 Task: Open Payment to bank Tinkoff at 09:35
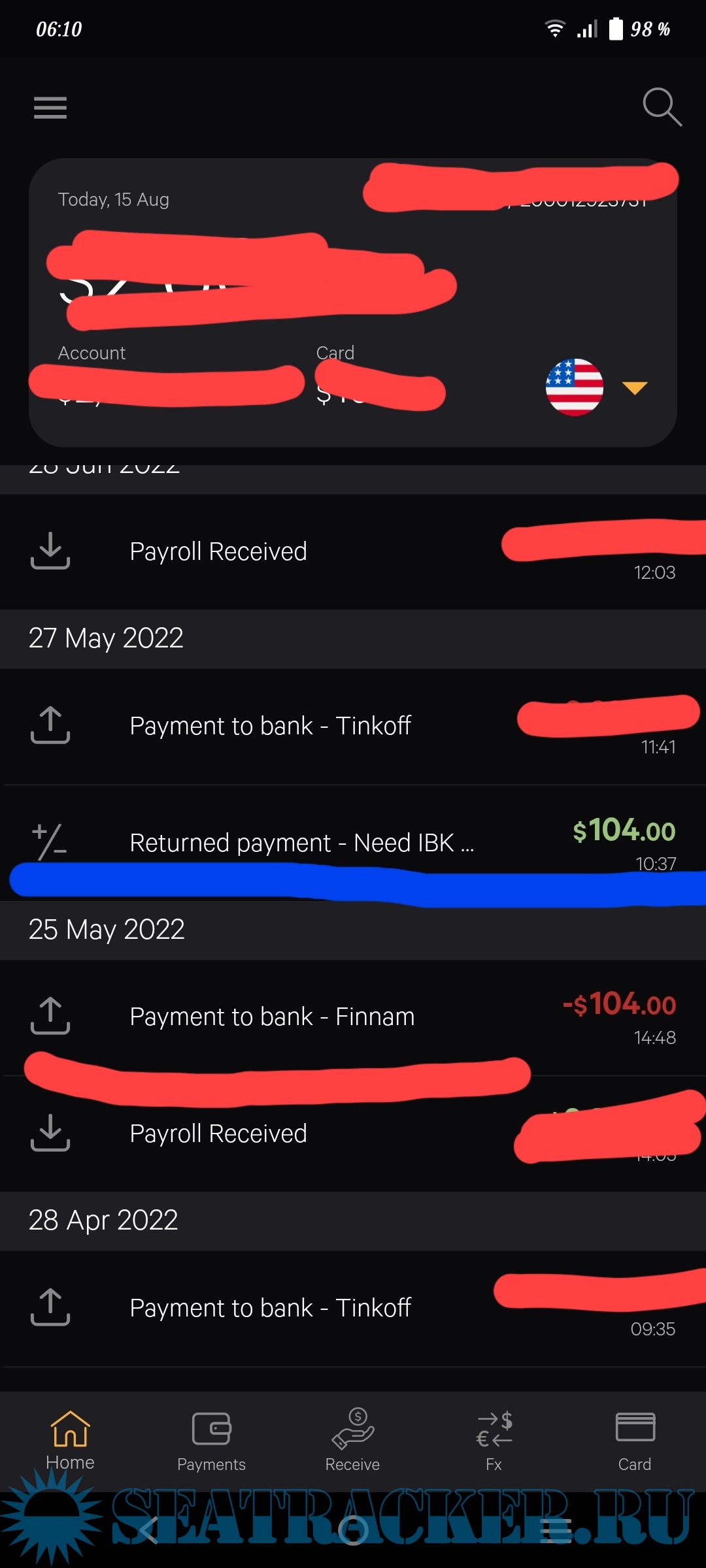pos(270,1308)
